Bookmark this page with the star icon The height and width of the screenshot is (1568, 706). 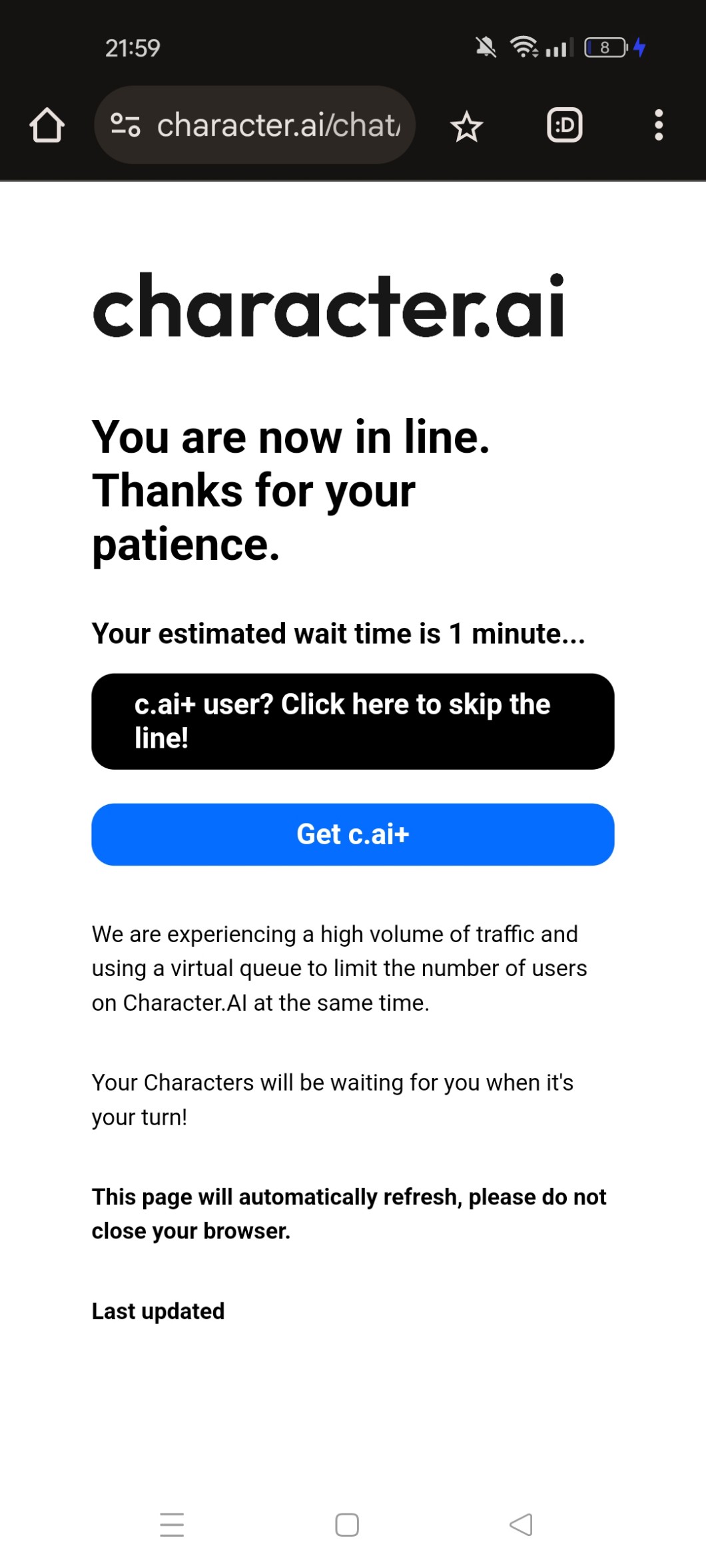tap(466, 127)
